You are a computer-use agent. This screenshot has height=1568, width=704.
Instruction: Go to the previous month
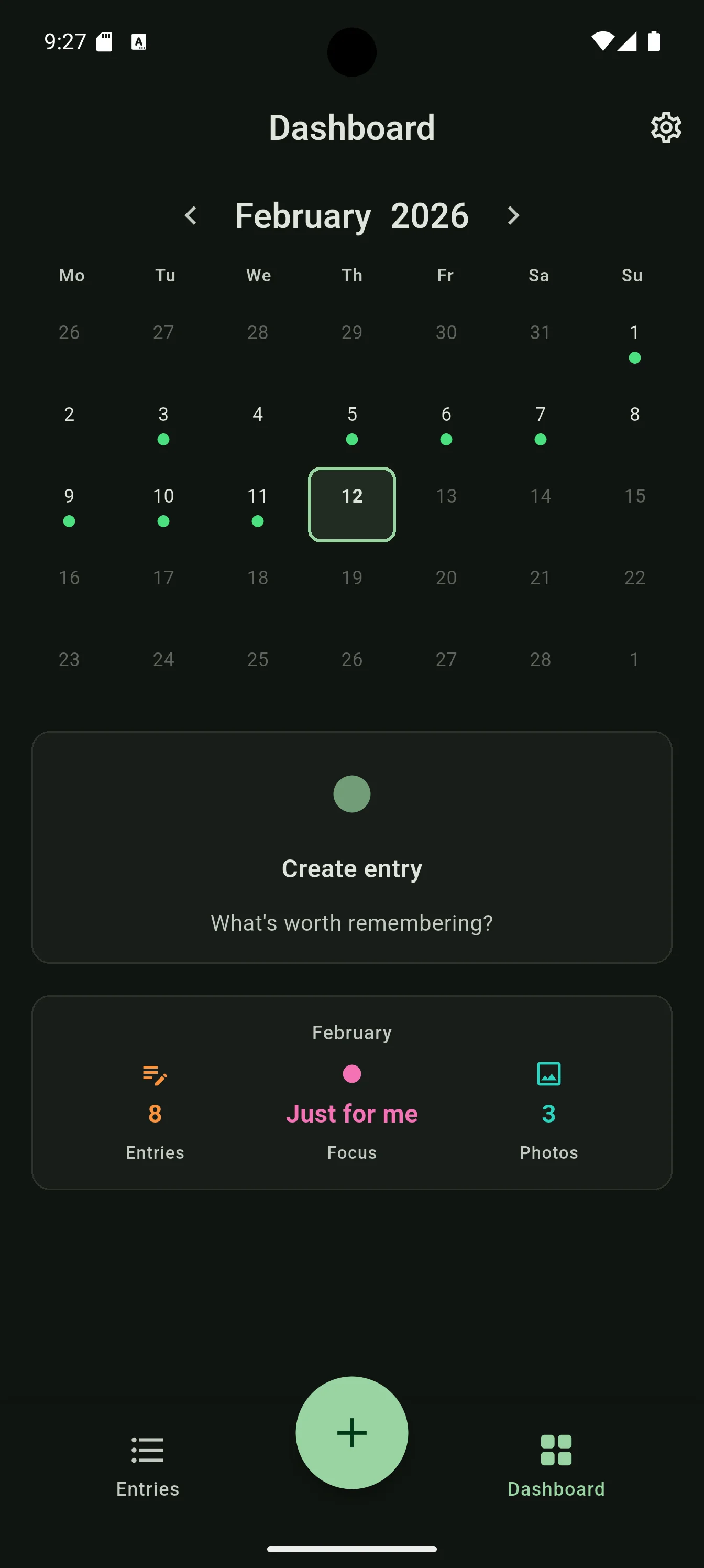(x=191, y=215)
